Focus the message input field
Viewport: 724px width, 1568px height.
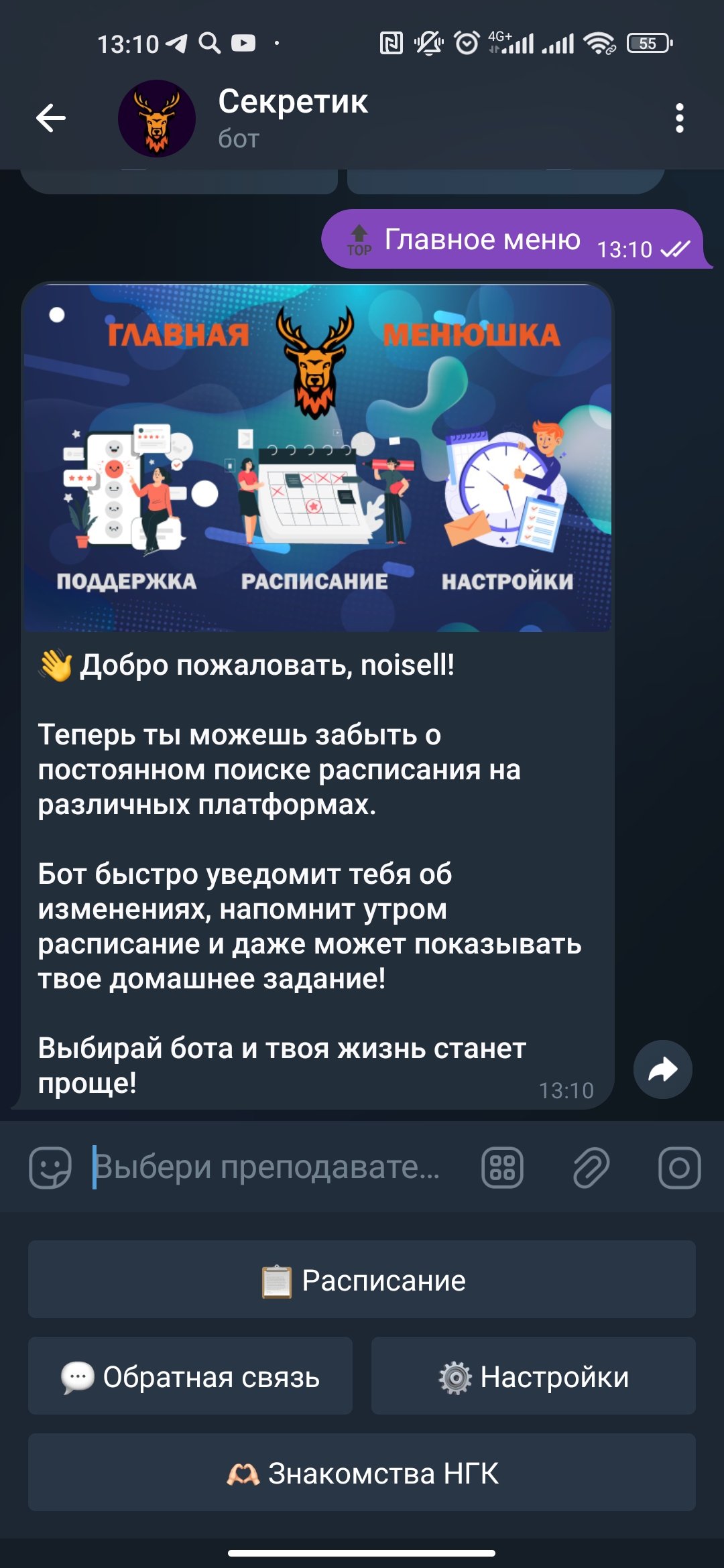[x=268, y=1167]
